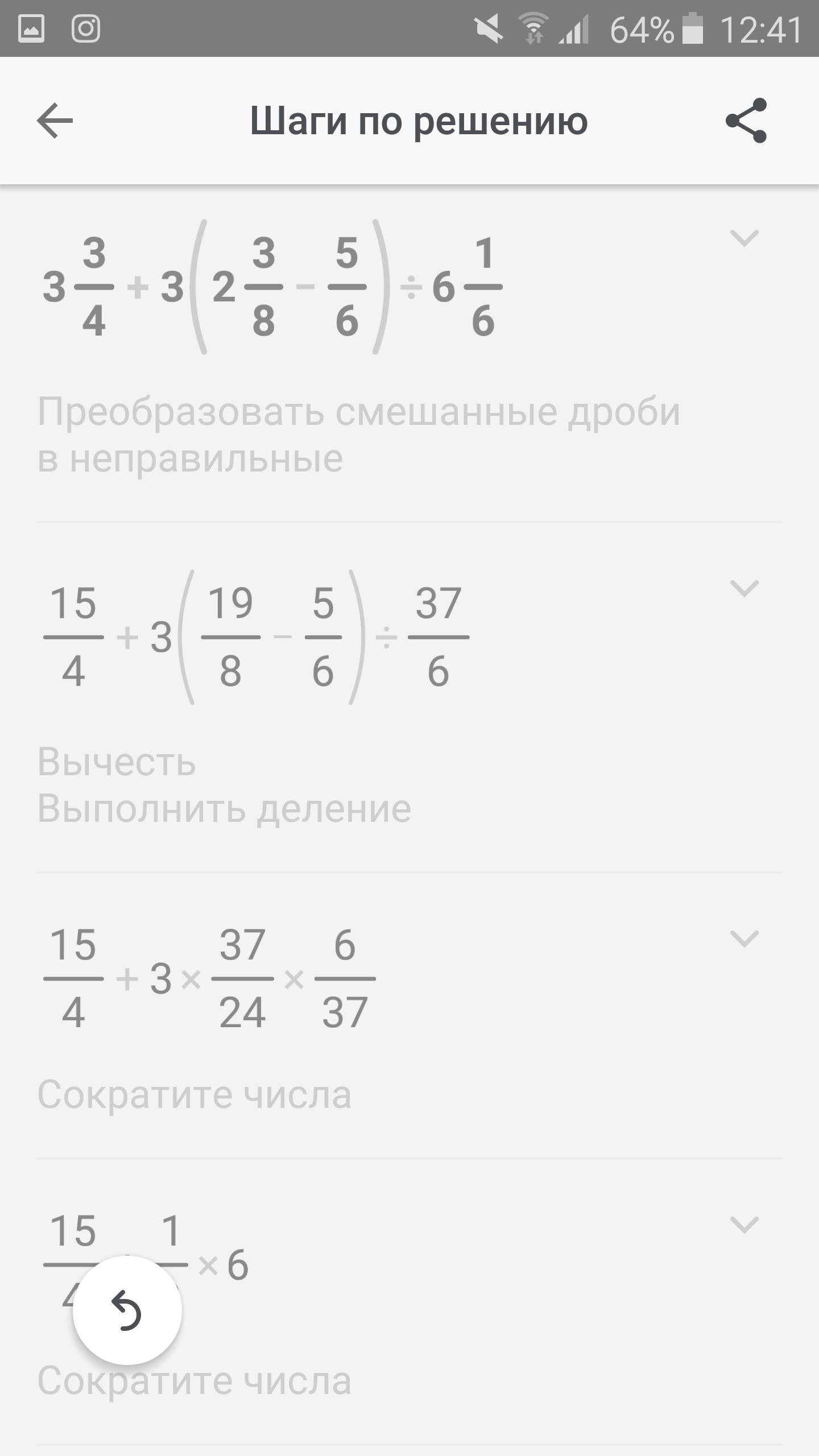This screenshot has height=1456, width=819.
Task: Expand the step ending with × 6
Action: coord(744,1225)
